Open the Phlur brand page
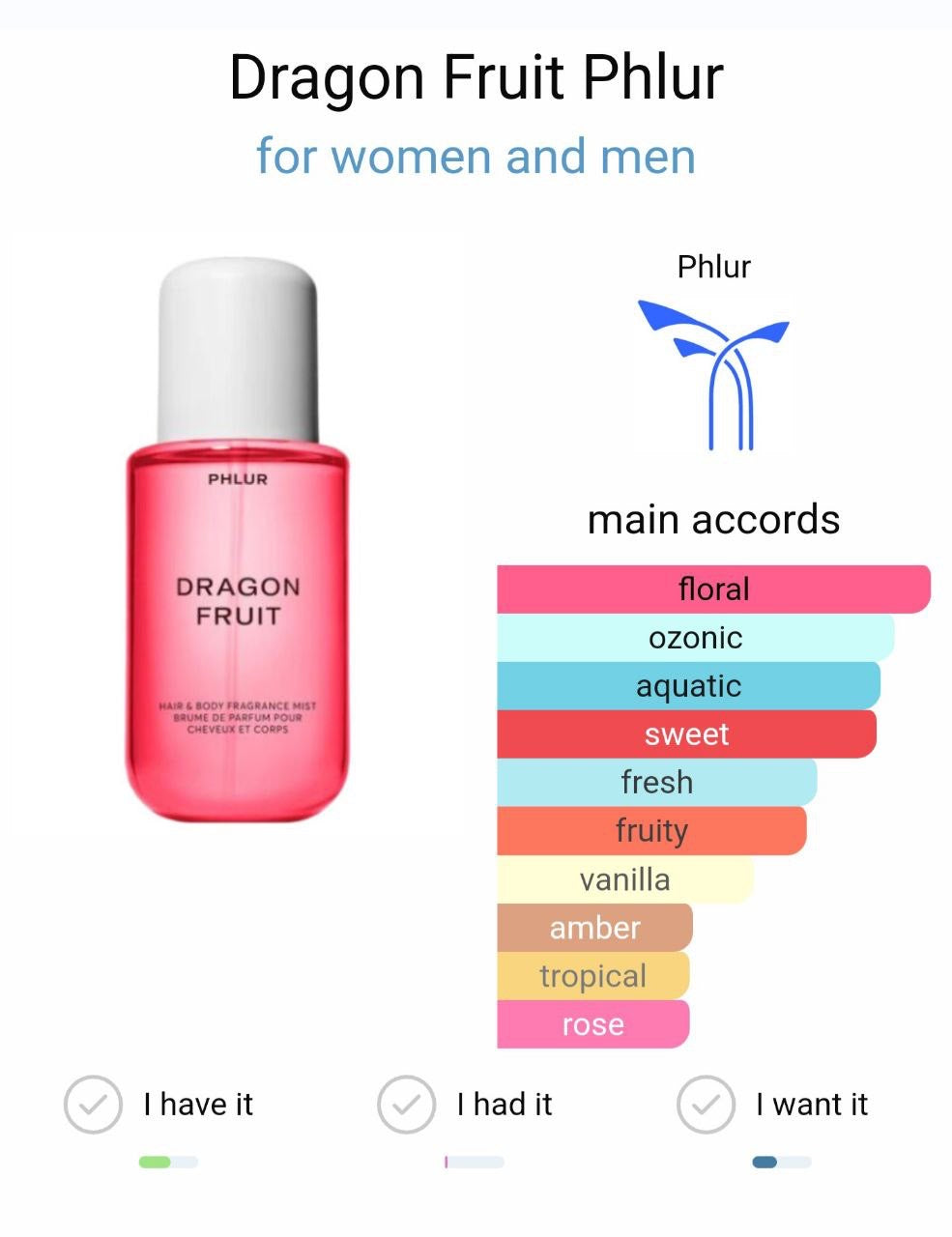The width and height of the screenshot is (952, 1237). click(x=713, y=372)
